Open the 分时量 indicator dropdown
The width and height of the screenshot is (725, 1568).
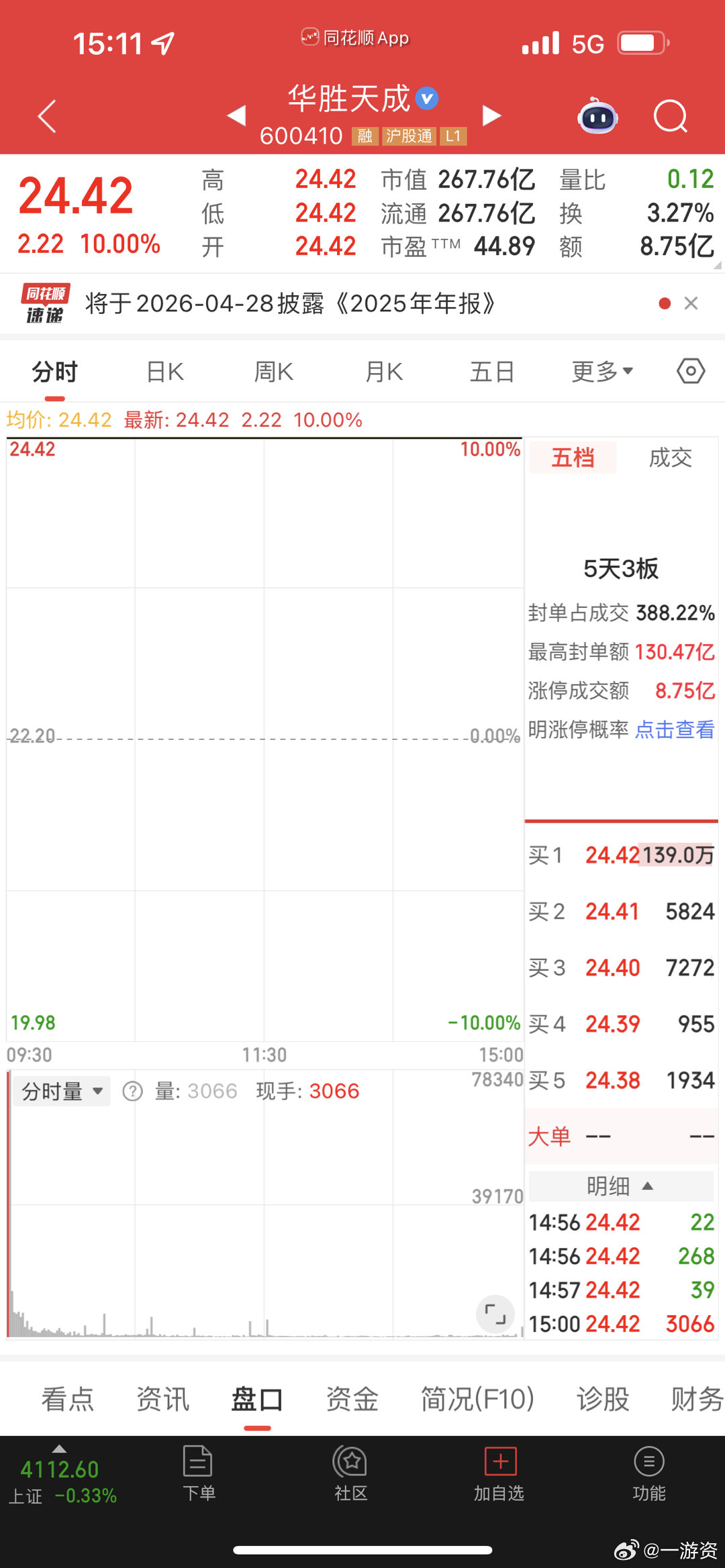click(60, 1090)
